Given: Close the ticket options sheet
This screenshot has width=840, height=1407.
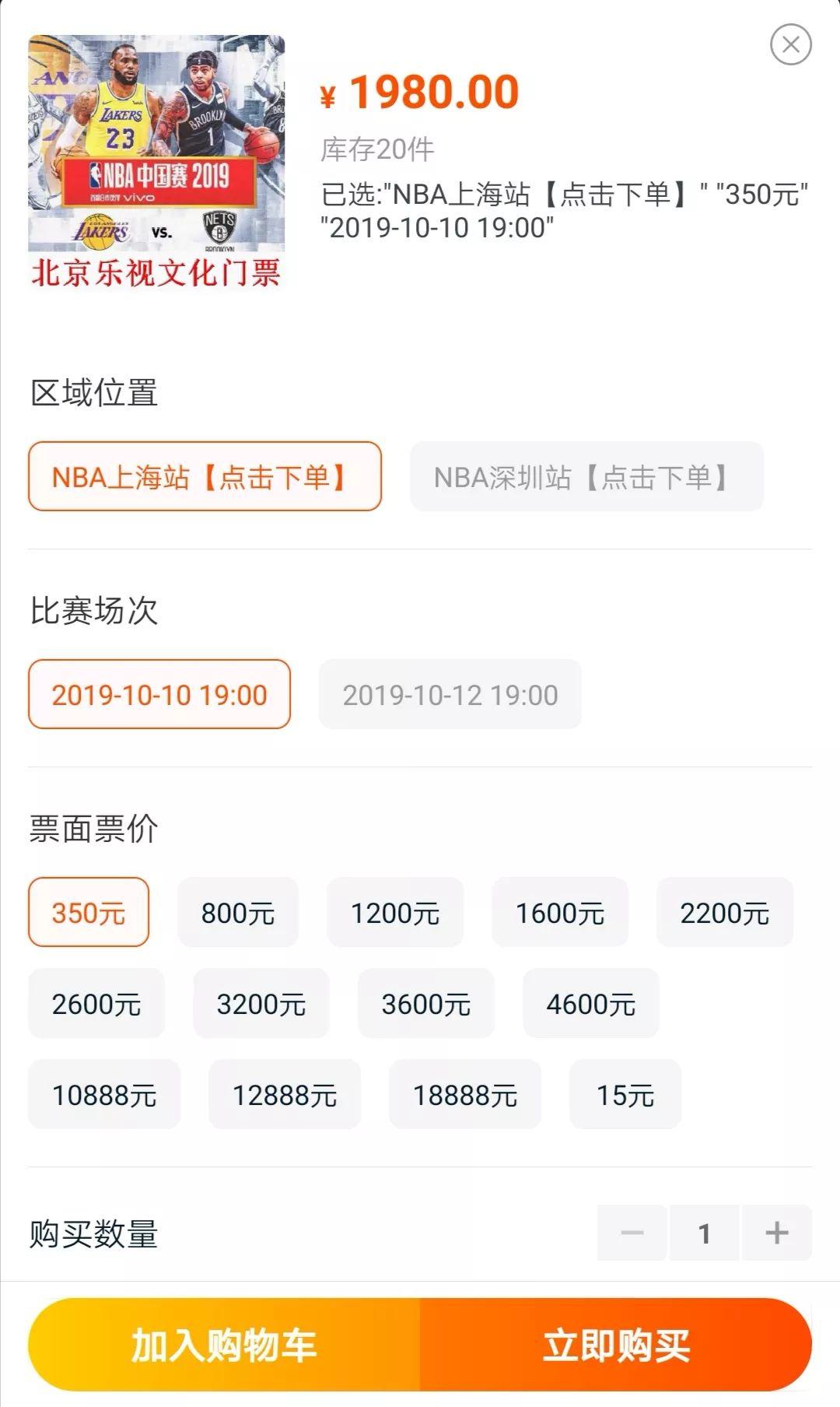Looking at the screenshot, I should coord(791,44).
